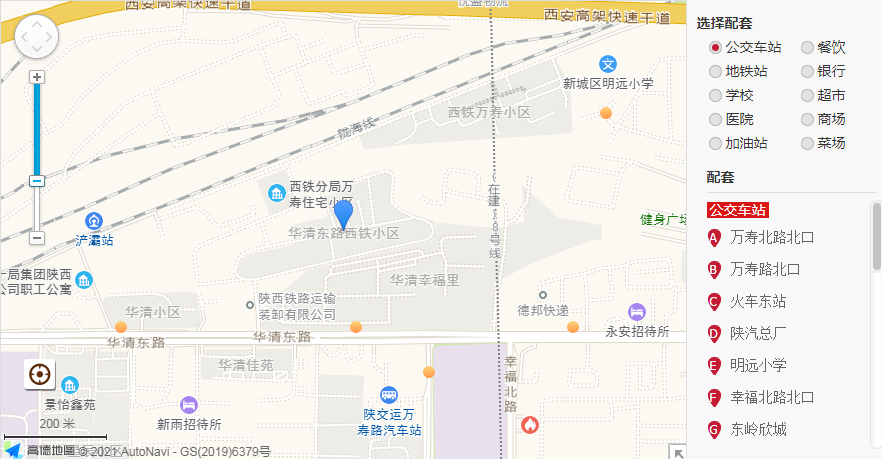Show 陕汽总厂 stop on map
882x459 pixels.
tap(758, 334)
